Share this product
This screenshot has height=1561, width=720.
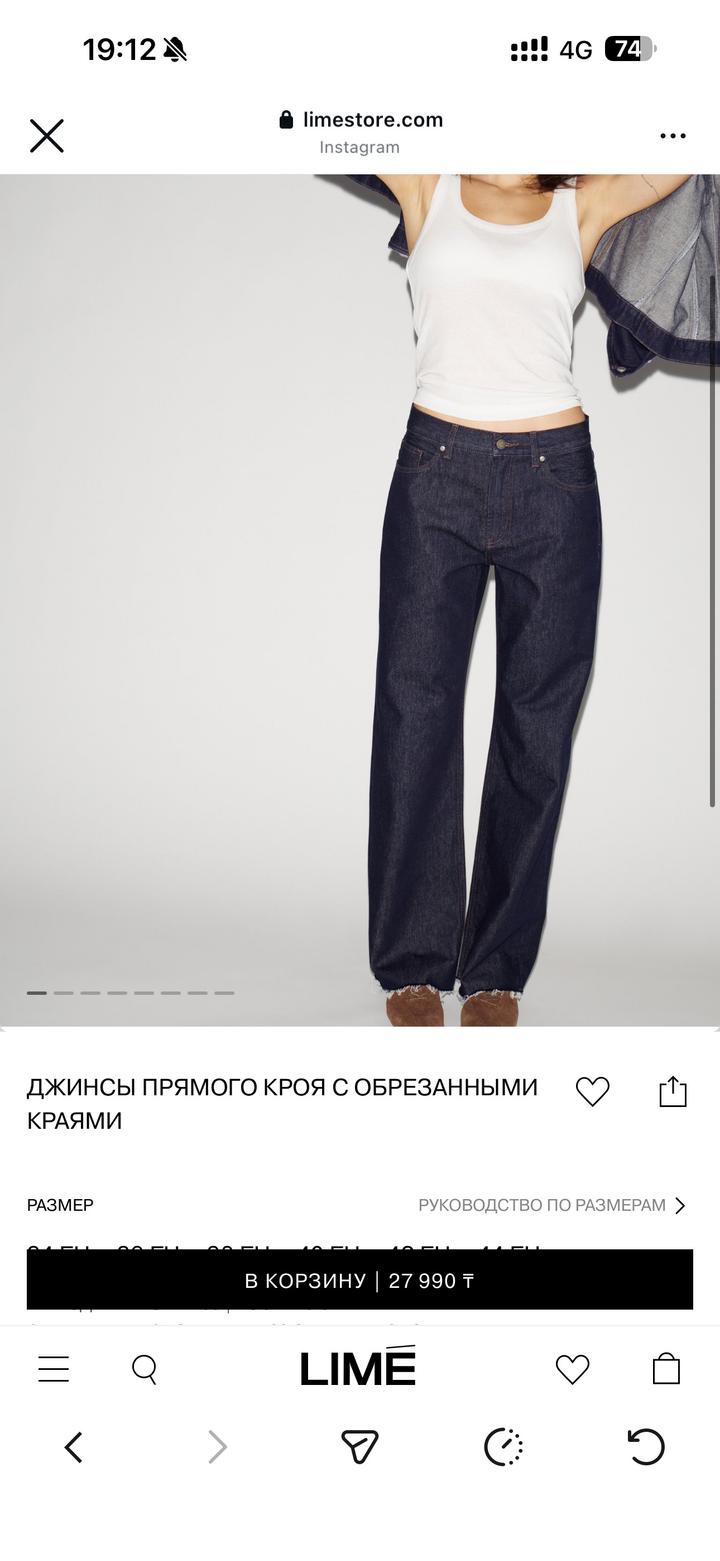[673, 1091]
